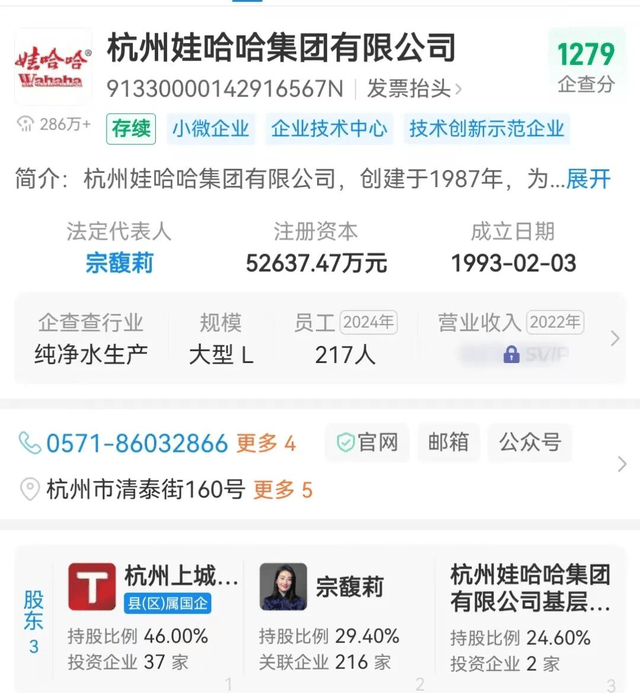Call the phone number 0571-86032866
The height and width of the screenshot is (693, 640).
tap(137, 443)
